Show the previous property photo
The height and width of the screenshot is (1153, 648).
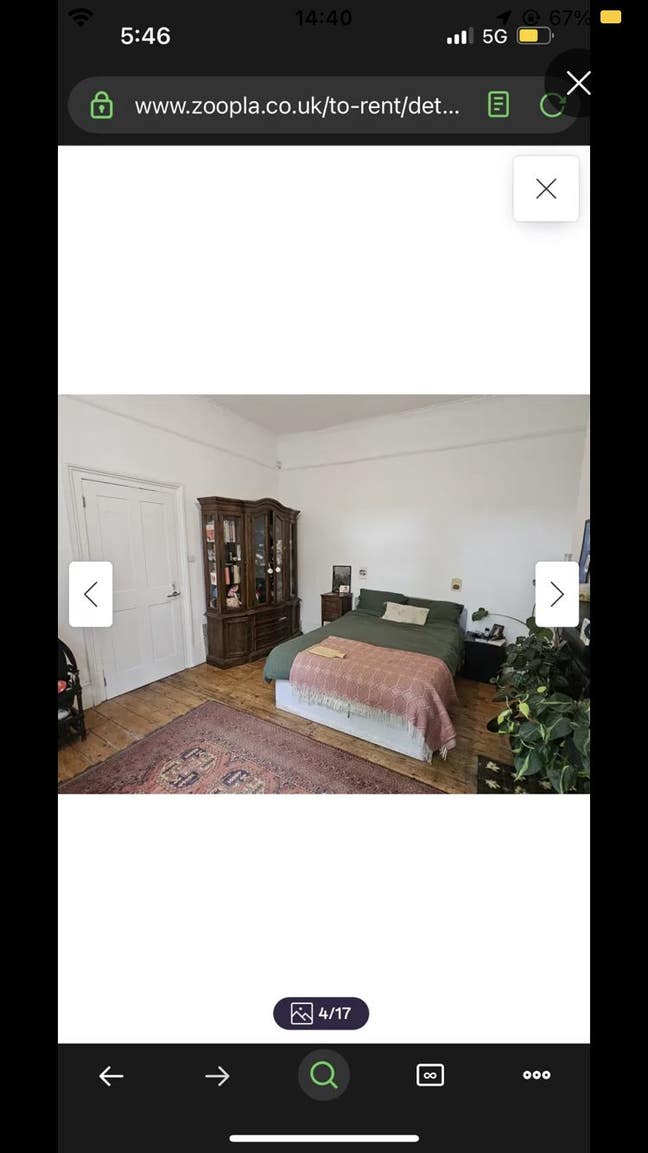tap(91, 594)
